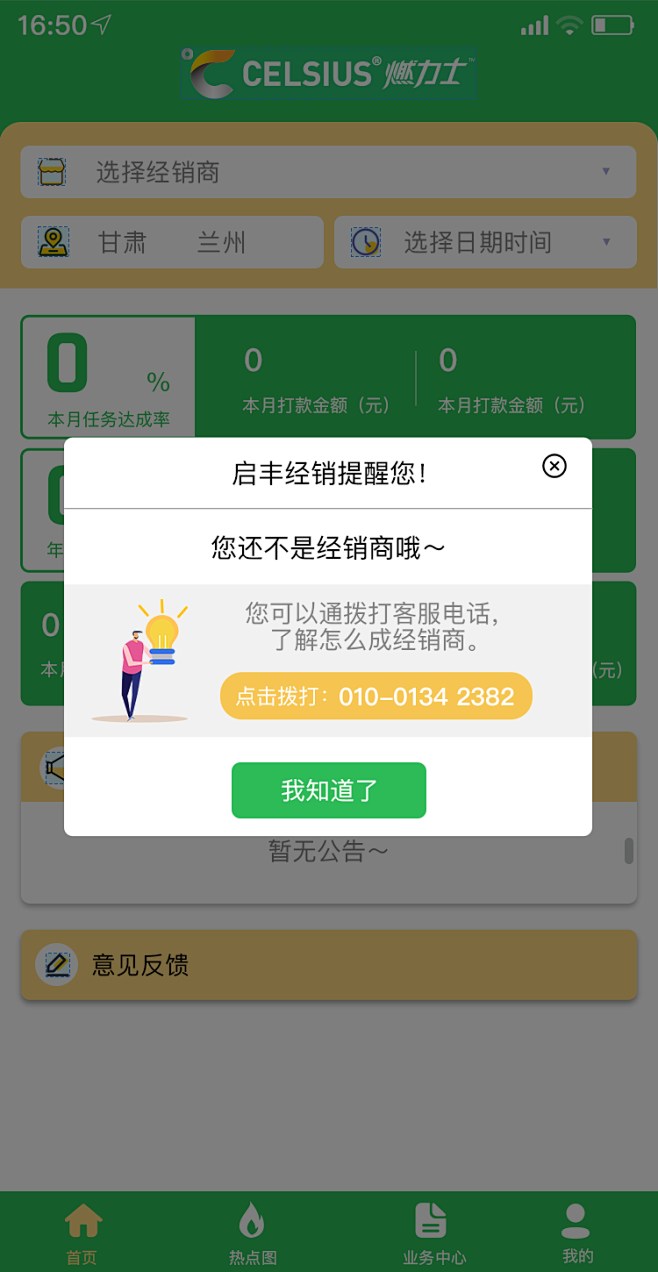Switch to the 热点图 tab

pyautogui.click(x=252, y=1233)
